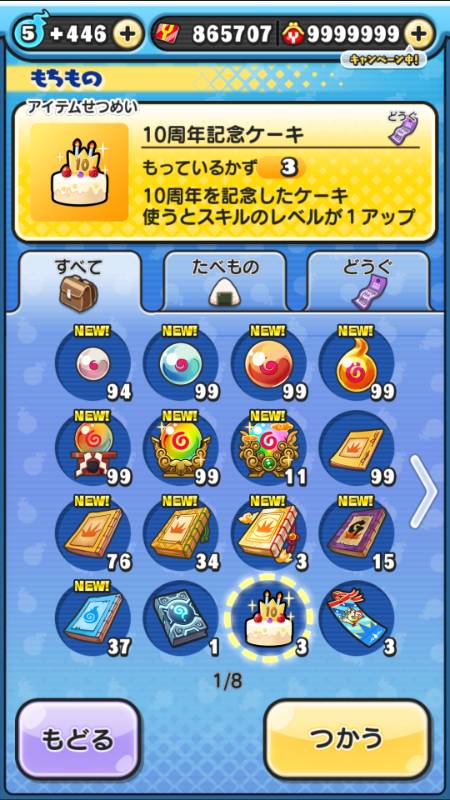Select the 10th anniversary cake item
This screenshot has height=800, width=450.
pos(269,618)
